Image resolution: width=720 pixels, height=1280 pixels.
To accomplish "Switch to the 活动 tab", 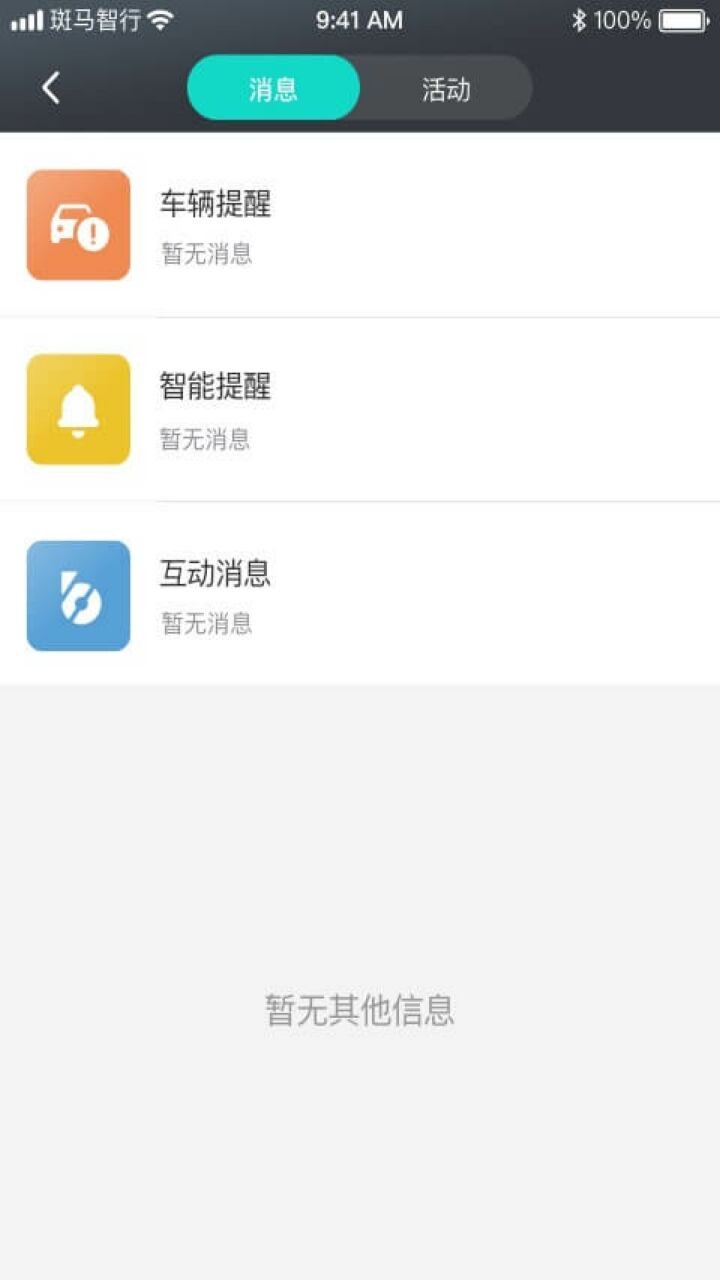I will pos(447,88).
